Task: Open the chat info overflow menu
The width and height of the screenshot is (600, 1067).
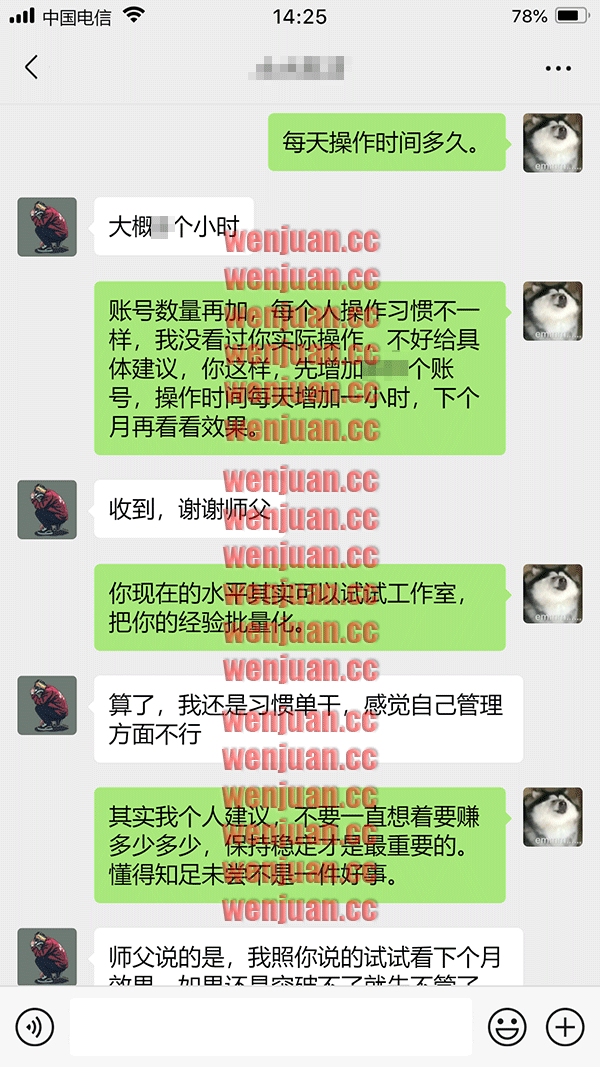Action: click(558, 68)
